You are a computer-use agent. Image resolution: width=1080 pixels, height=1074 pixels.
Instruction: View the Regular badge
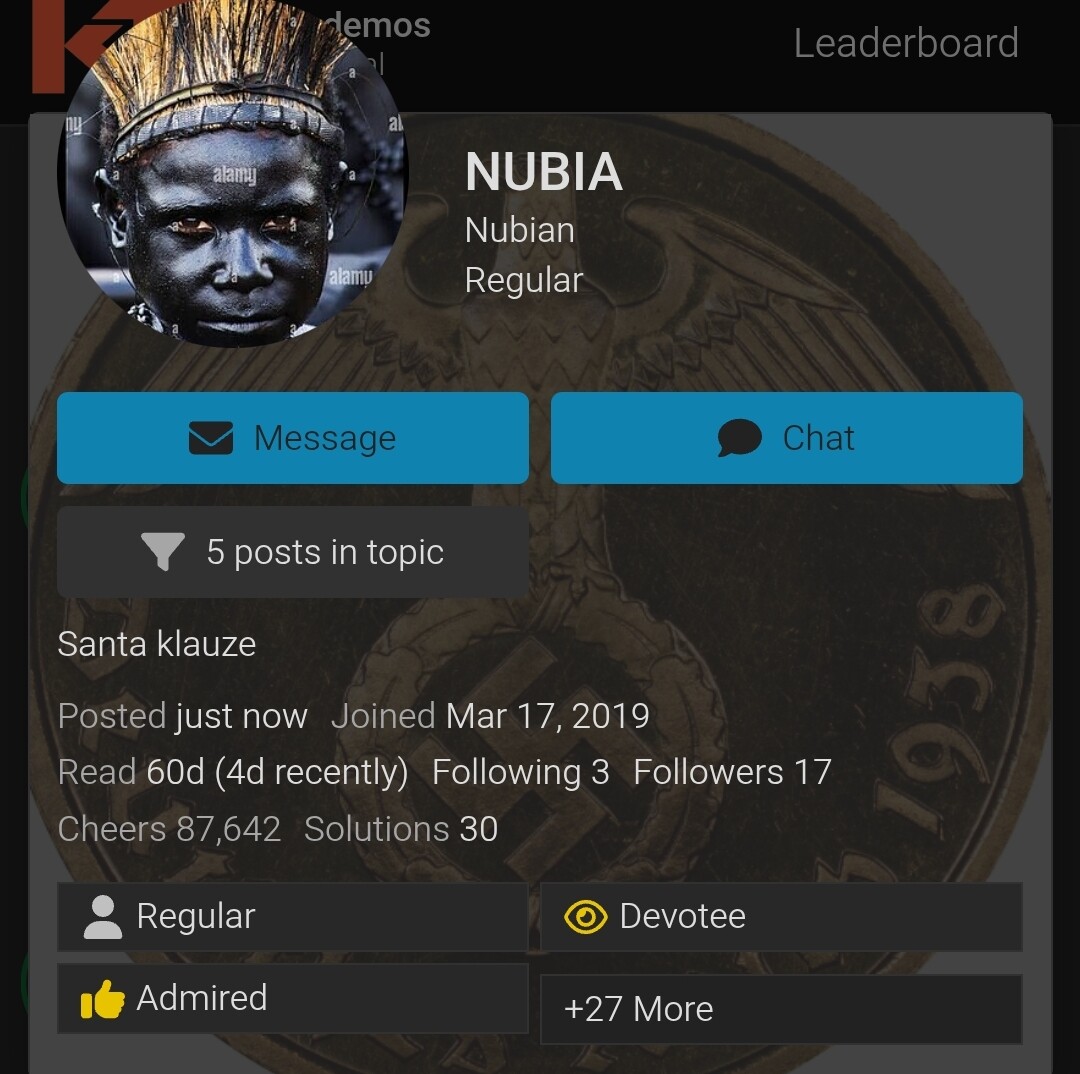(292, 916)
